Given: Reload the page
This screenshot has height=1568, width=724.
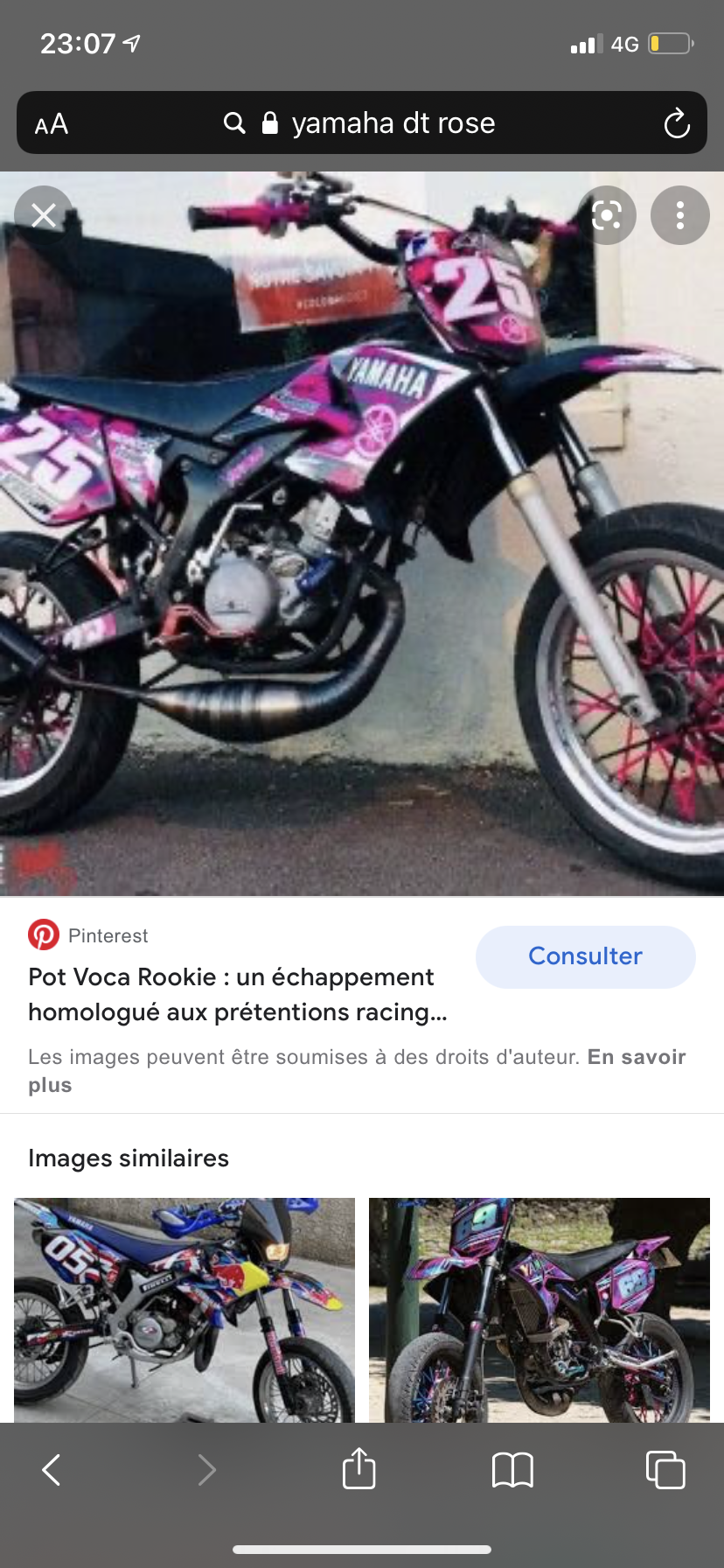Looking at the screenshot, I should tap(676, 123).
